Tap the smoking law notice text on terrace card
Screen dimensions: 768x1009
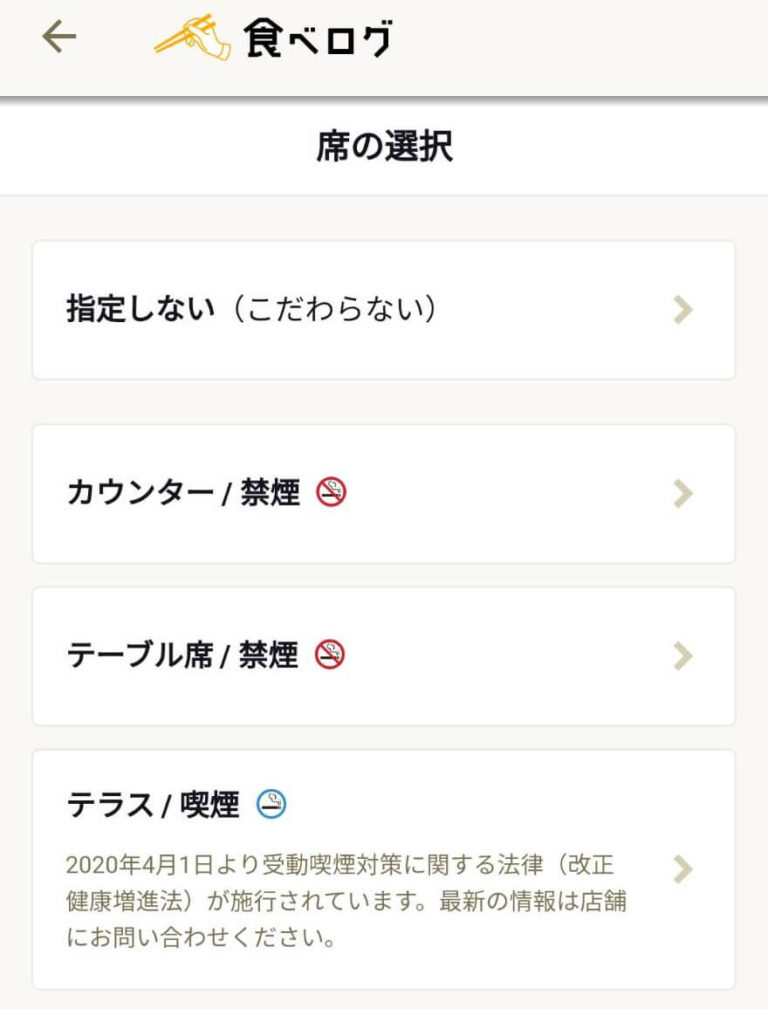pyautogui.click(x=350, y=897)
